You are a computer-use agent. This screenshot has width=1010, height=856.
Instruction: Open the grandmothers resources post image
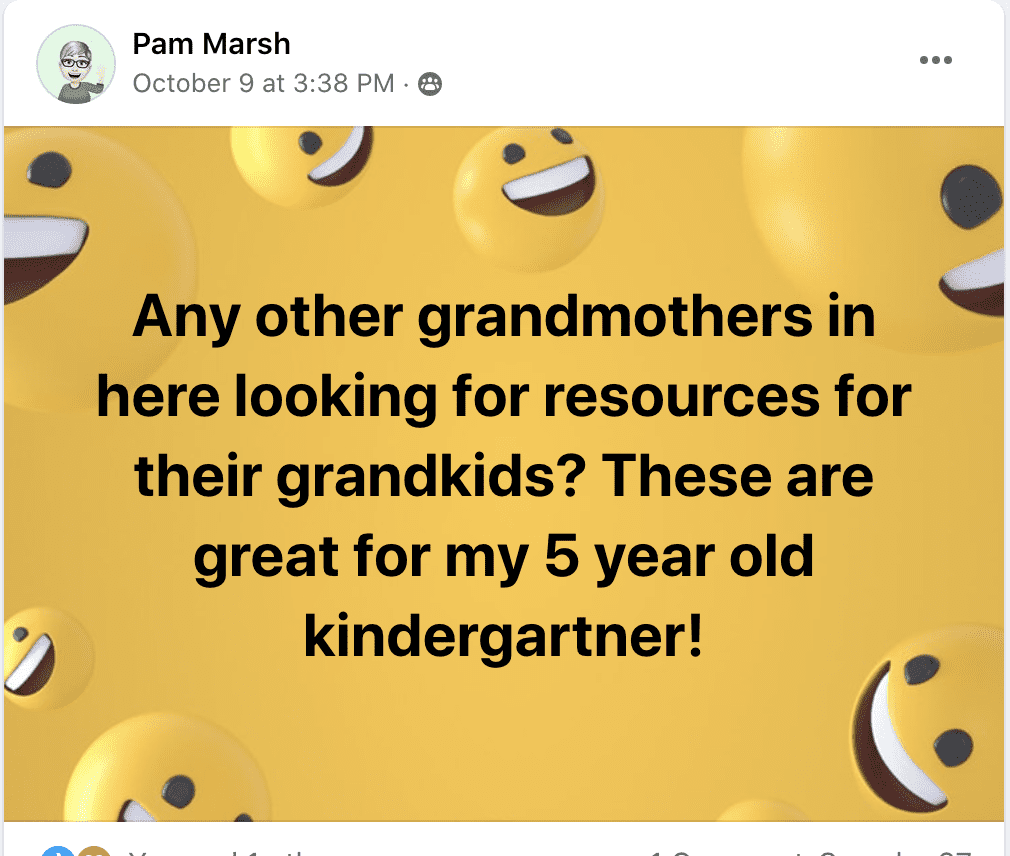(x=504, y=474)
